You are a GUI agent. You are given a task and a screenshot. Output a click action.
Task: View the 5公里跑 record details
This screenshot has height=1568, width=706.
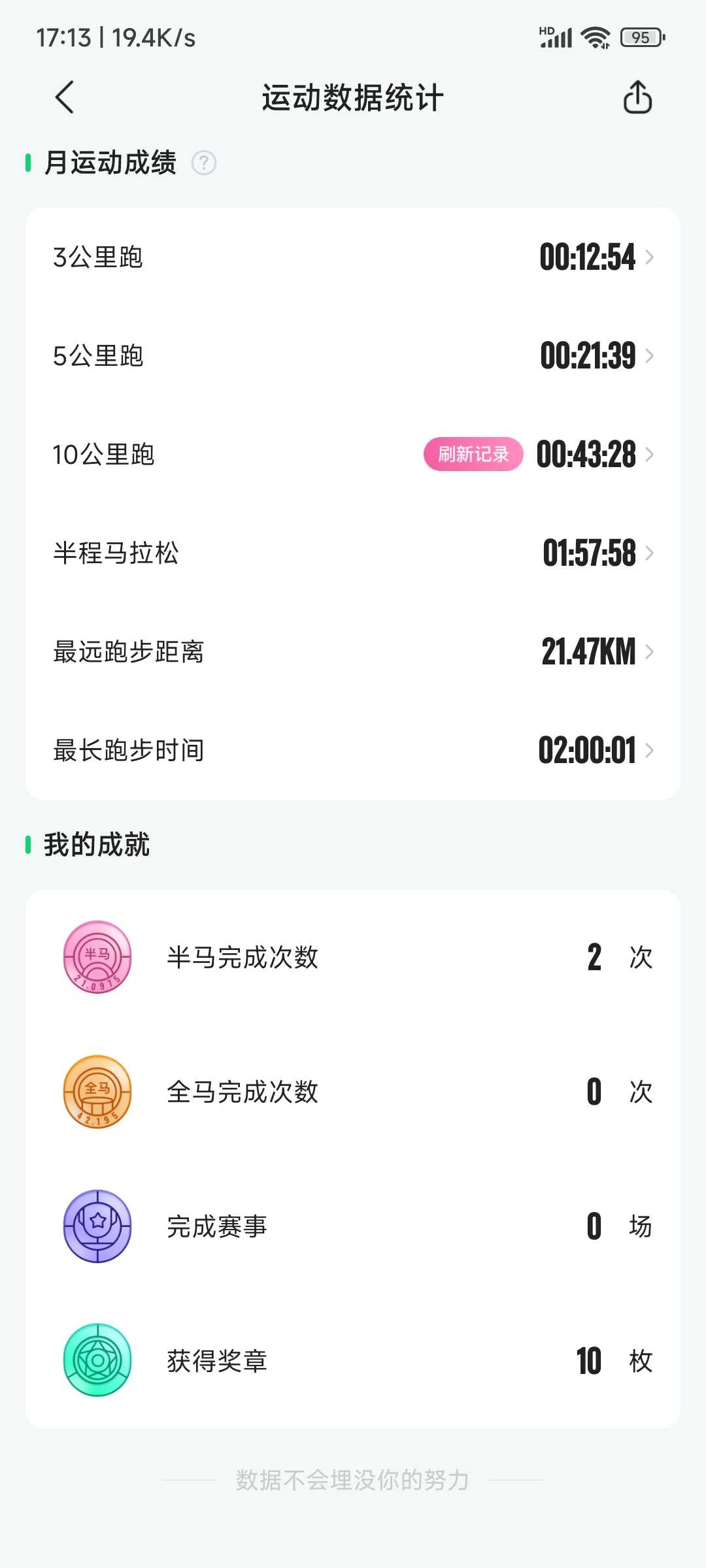coord(353,356)
